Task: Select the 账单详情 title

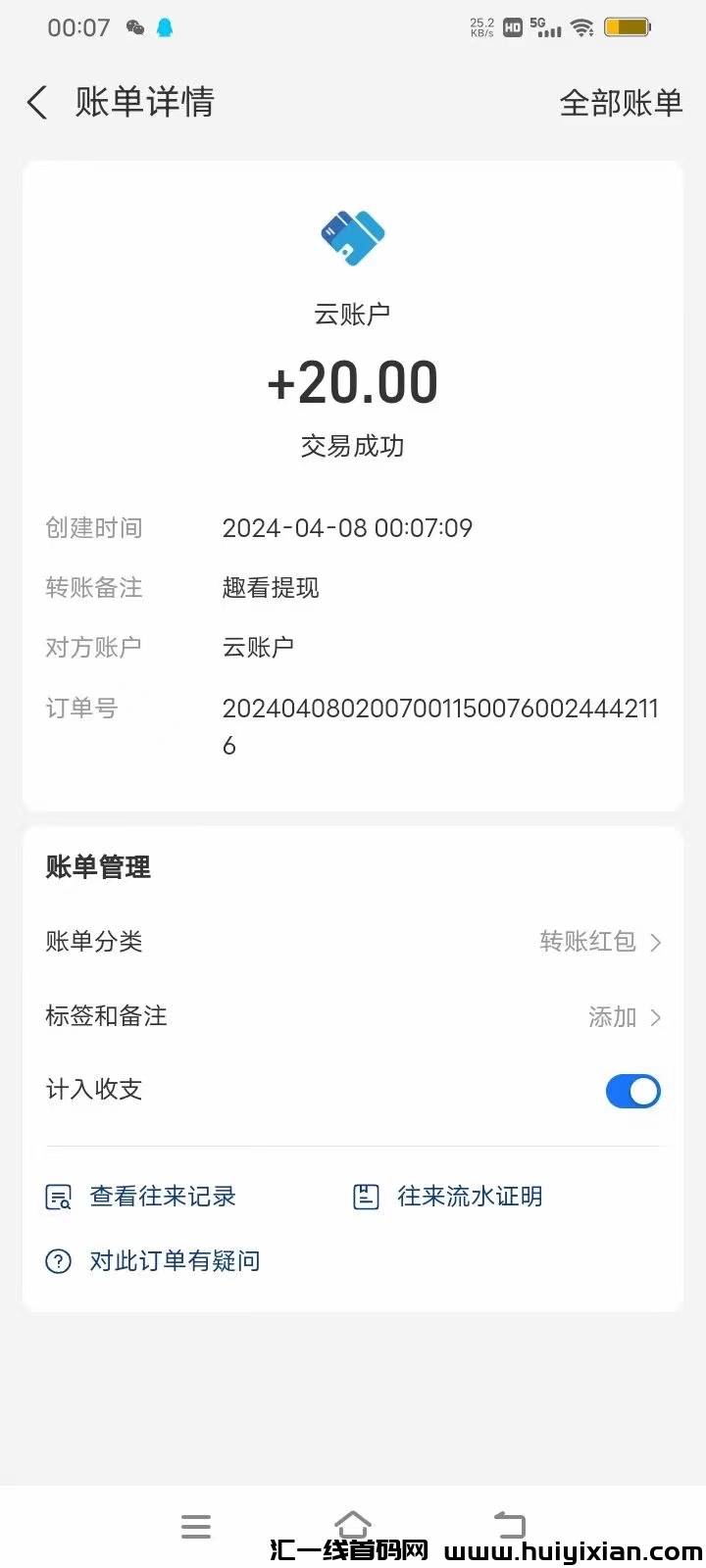Action: coord(144,102)
